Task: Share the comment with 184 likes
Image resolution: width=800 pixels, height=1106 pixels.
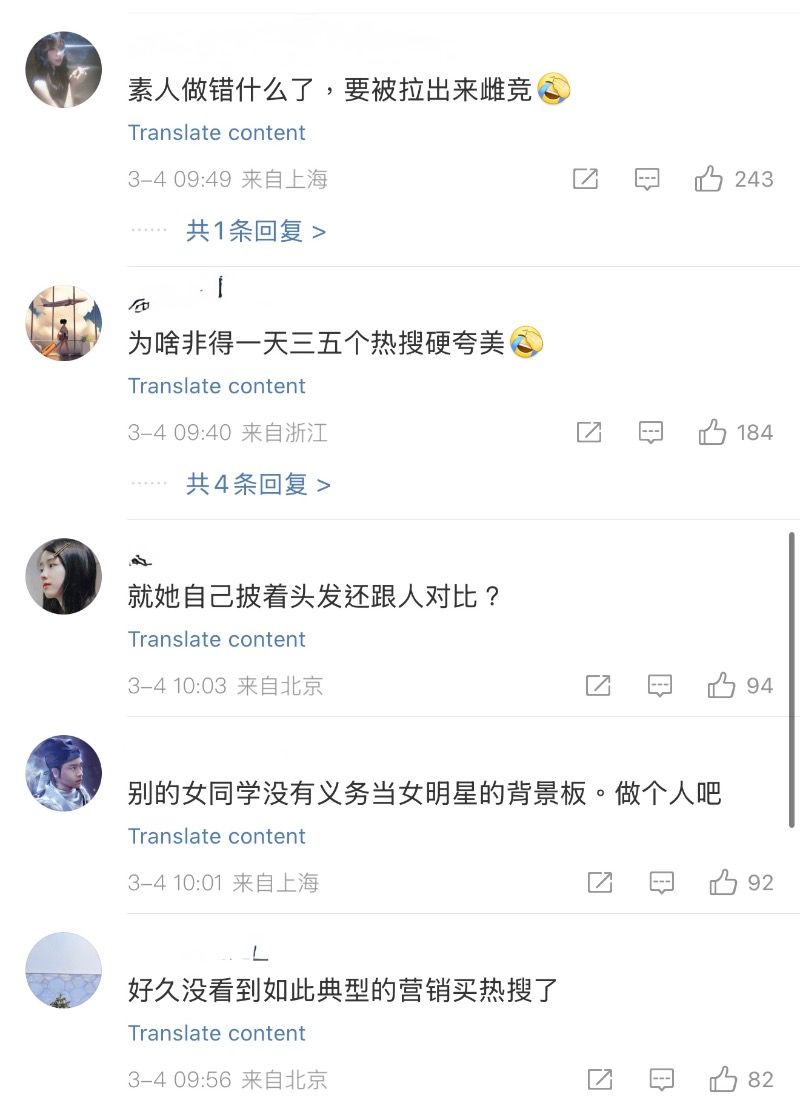Action: [x=589, y=433]
